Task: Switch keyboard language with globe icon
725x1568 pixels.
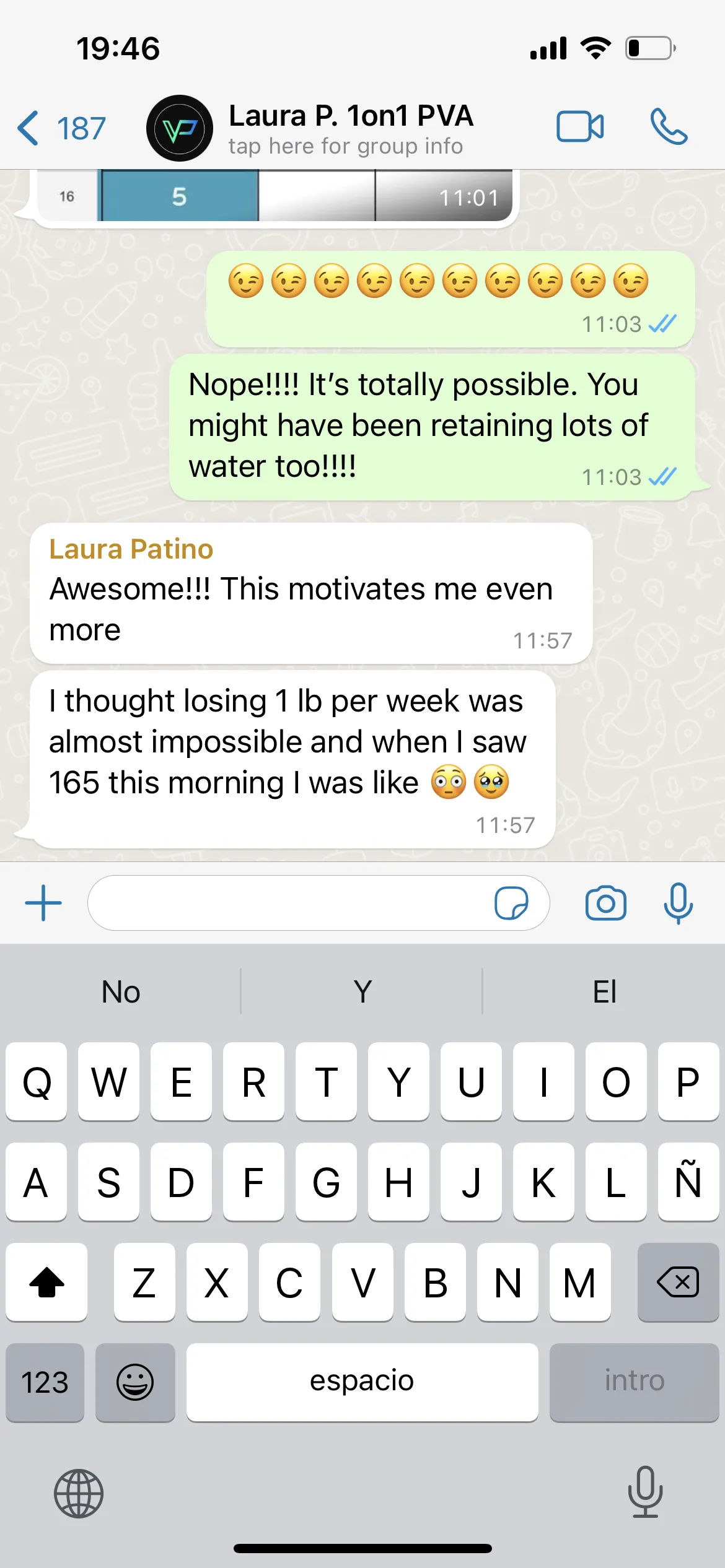Action: [x=79, y=1494]
